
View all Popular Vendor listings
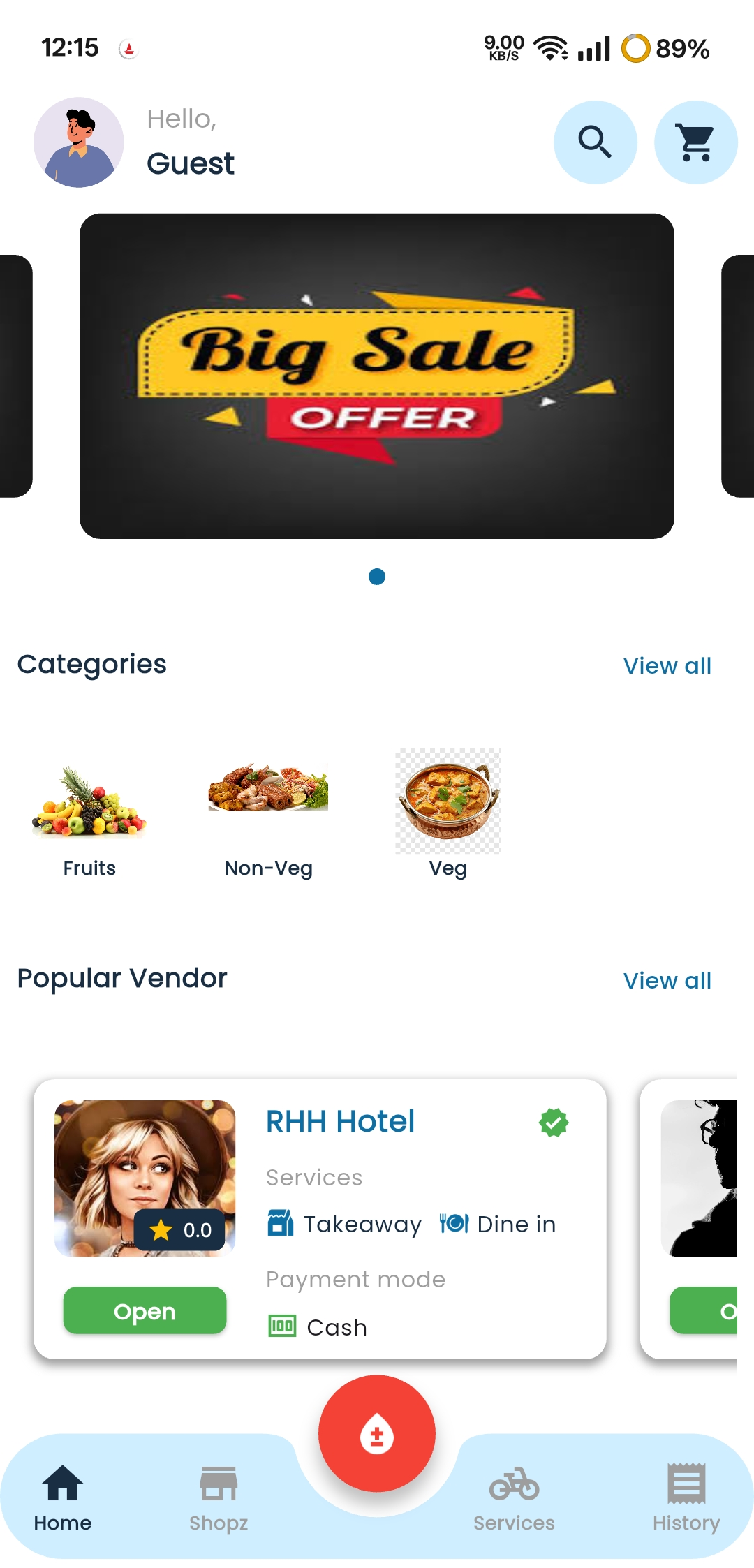pyautogui.click(x=667, y=981)
